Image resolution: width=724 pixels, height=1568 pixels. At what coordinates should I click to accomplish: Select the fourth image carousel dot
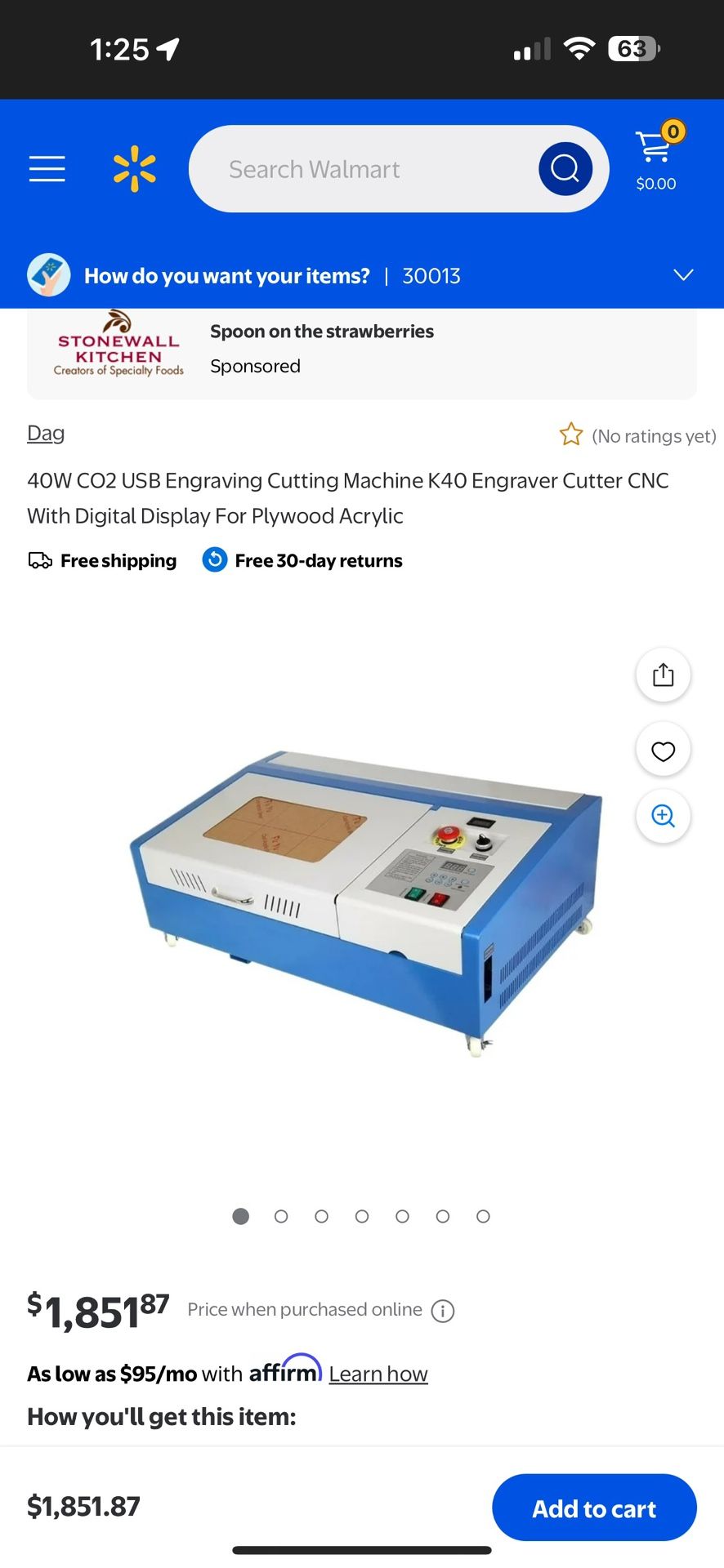coord(361,1216)
